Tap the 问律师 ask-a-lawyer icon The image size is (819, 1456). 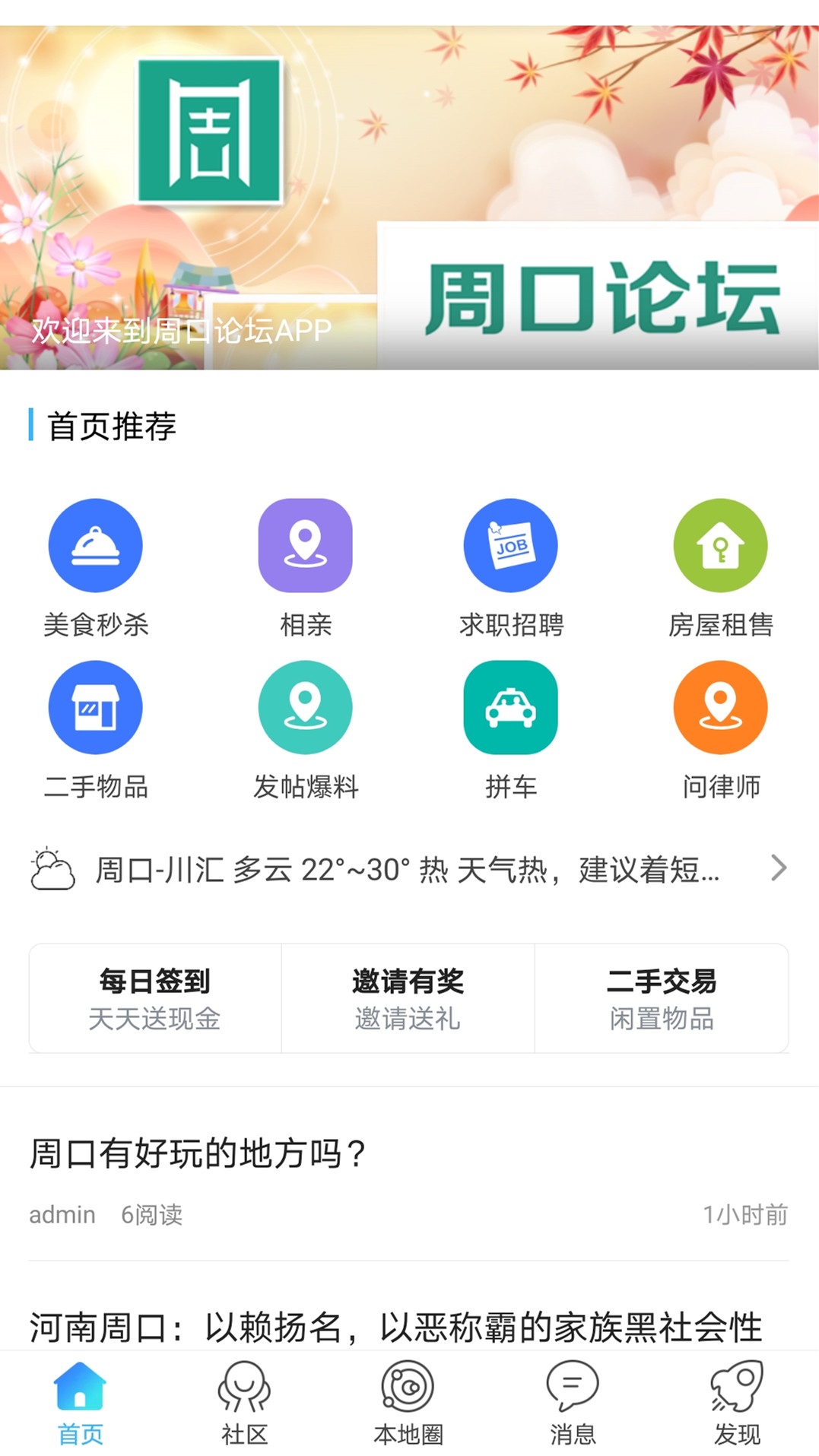coord(720,706)
